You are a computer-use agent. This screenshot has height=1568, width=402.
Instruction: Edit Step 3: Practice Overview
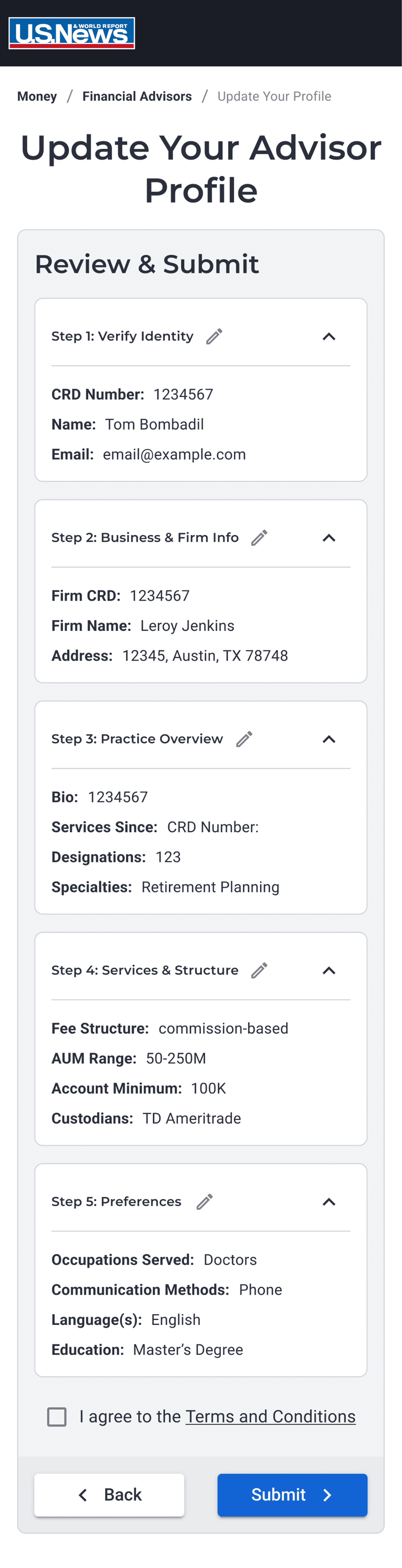244,739
